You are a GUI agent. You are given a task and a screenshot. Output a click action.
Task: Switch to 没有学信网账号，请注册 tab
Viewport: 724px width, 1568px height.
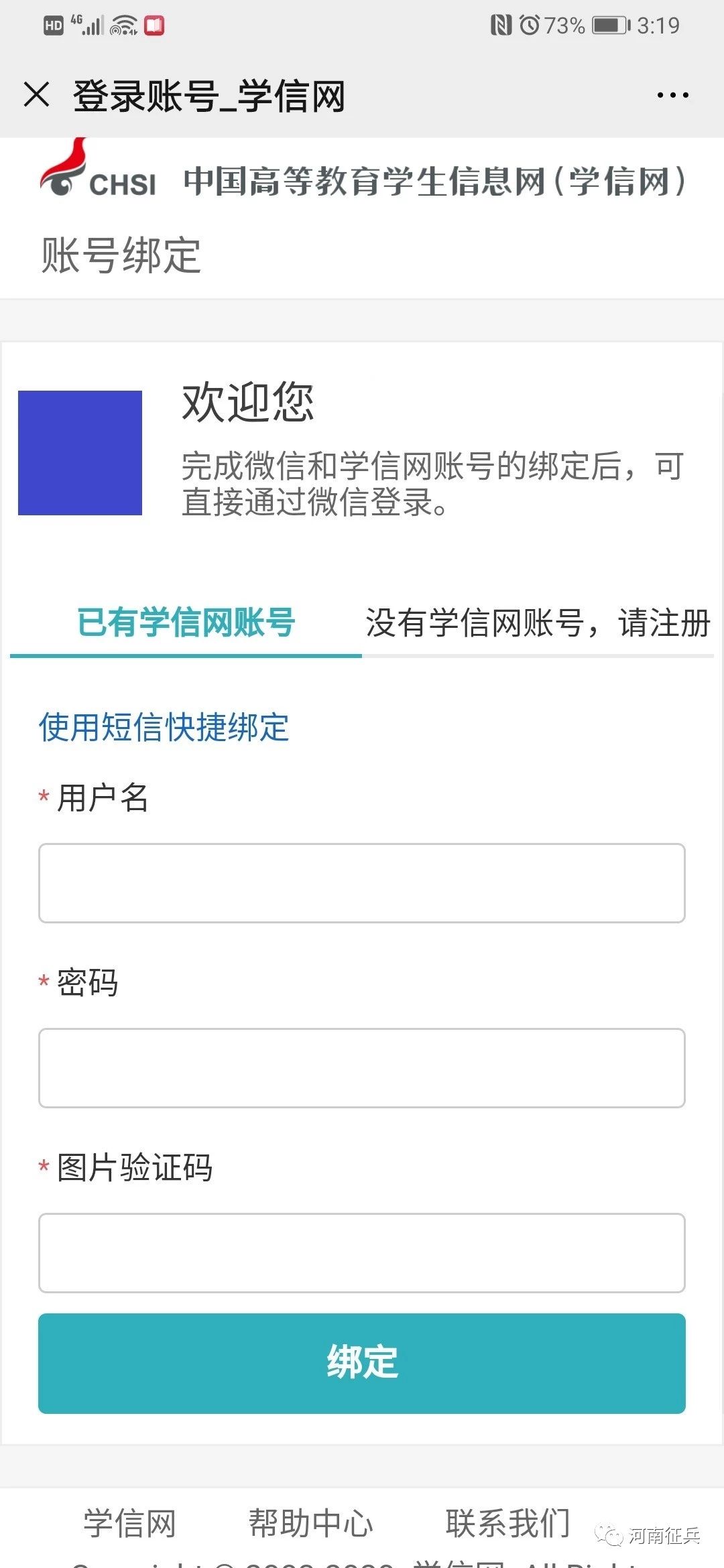[538, 623]
